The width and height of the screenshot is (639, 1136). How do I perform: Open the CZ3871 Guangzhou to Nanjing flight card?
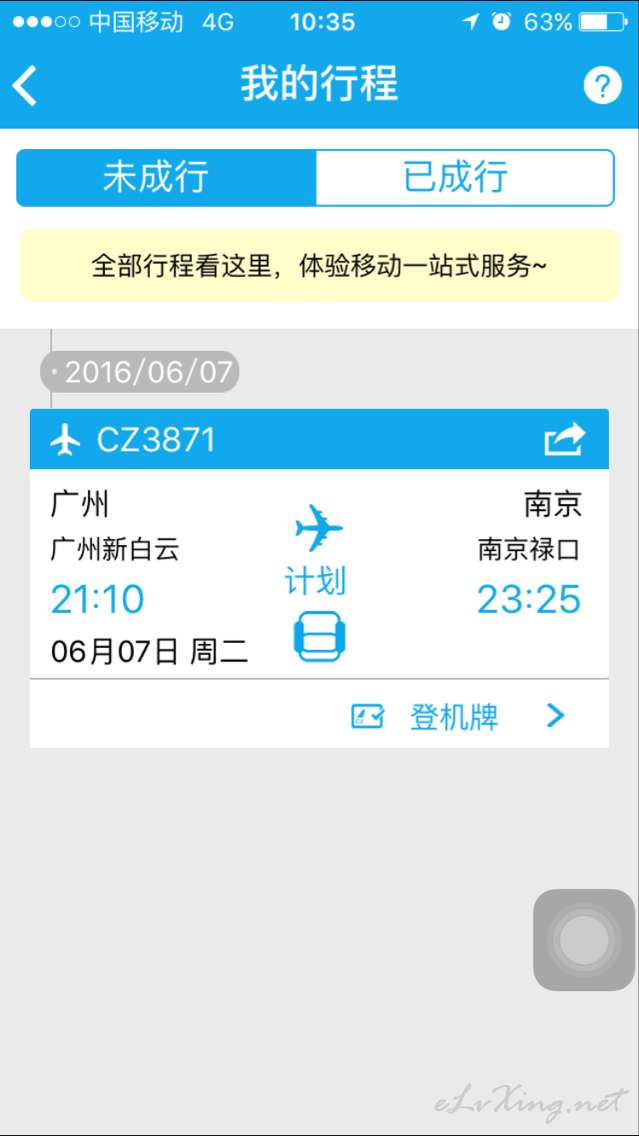coord(319,573)
